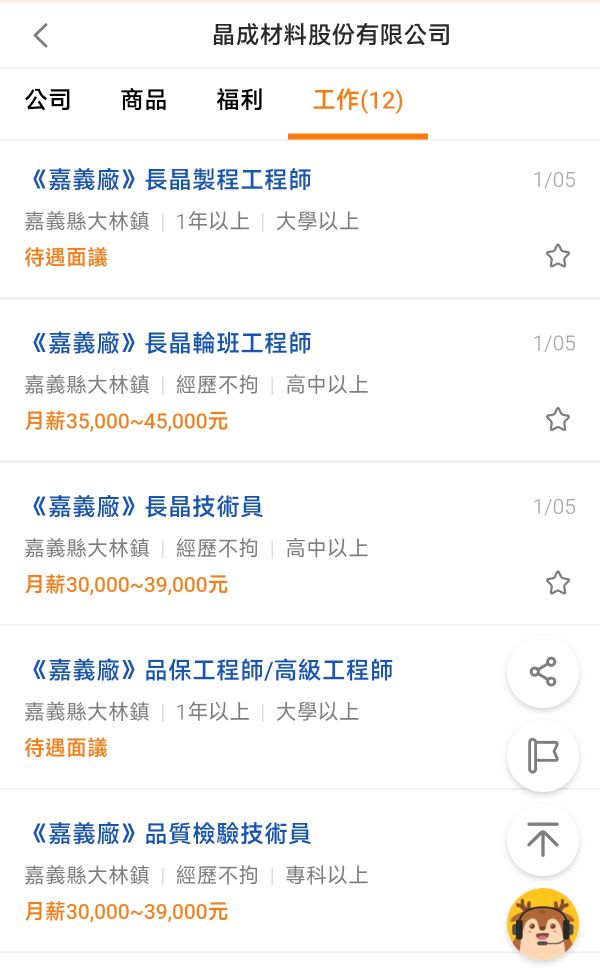600x971 pixels.
Task: Open the 品保工程師/高級工程師 job listing
Action: click(x=210, y=670)
